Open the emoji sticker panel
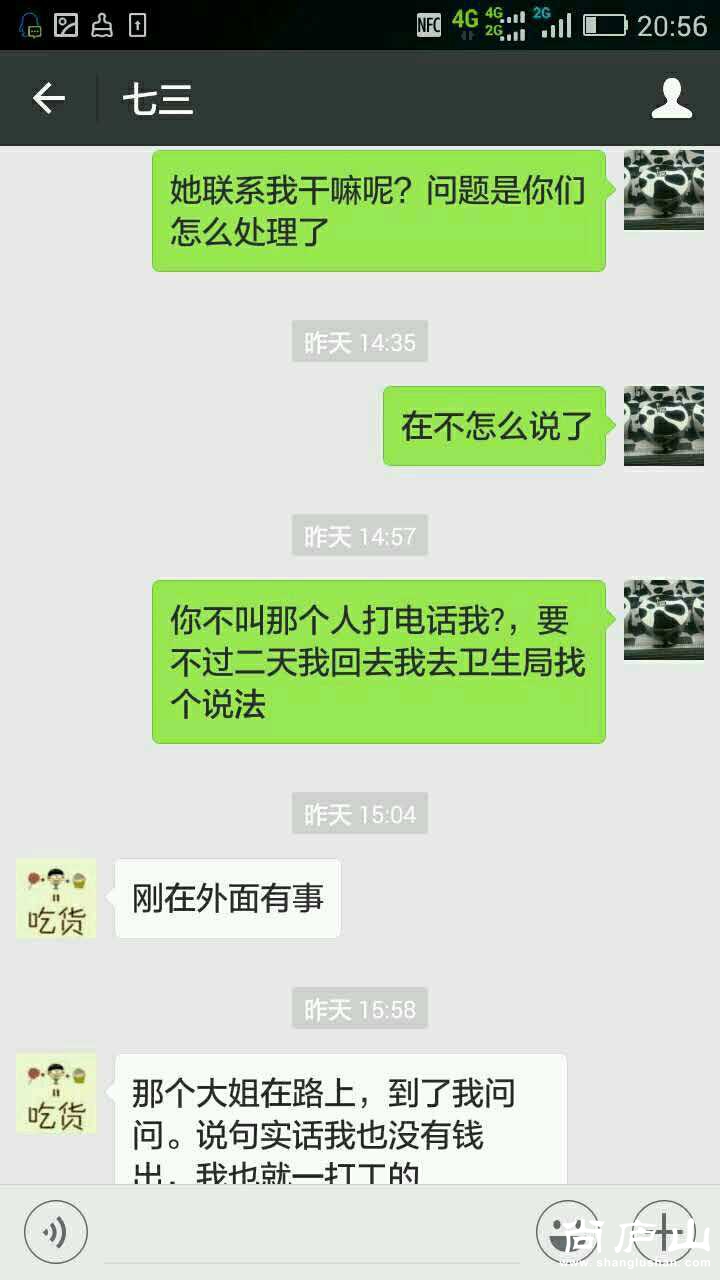The height and width of the screenshot is (1280, 720). [x=567, y=1231]
